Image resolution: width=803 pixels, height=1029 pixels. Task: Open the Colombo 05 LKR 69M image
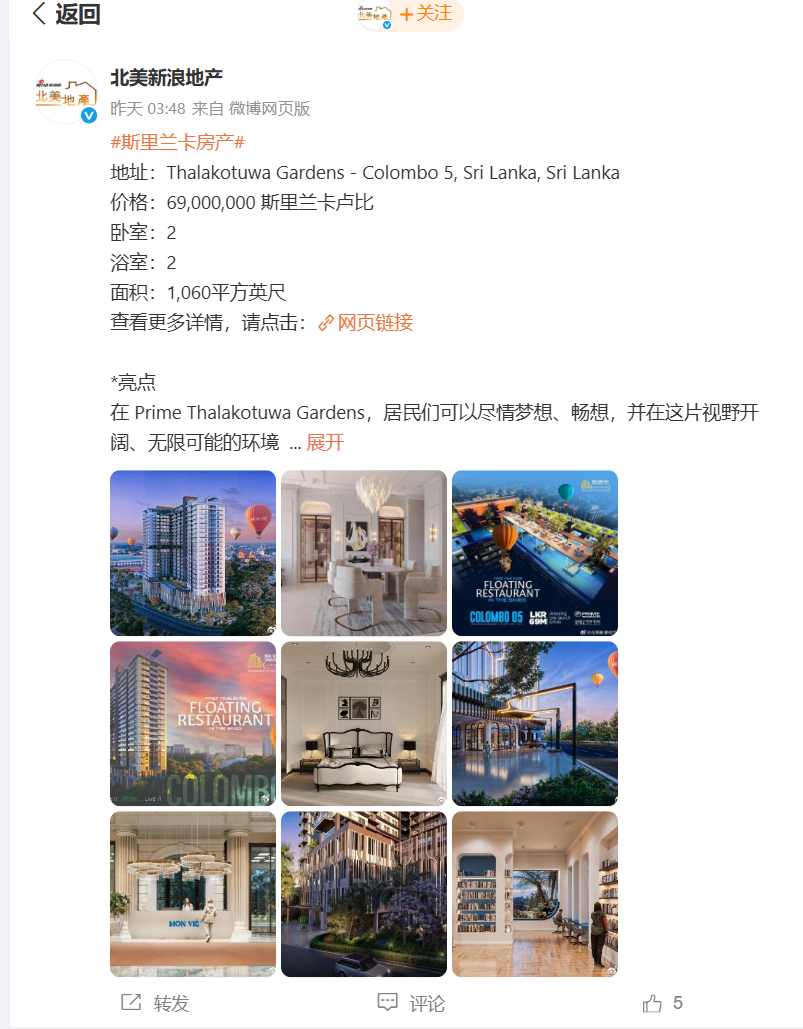coord(535,553)
